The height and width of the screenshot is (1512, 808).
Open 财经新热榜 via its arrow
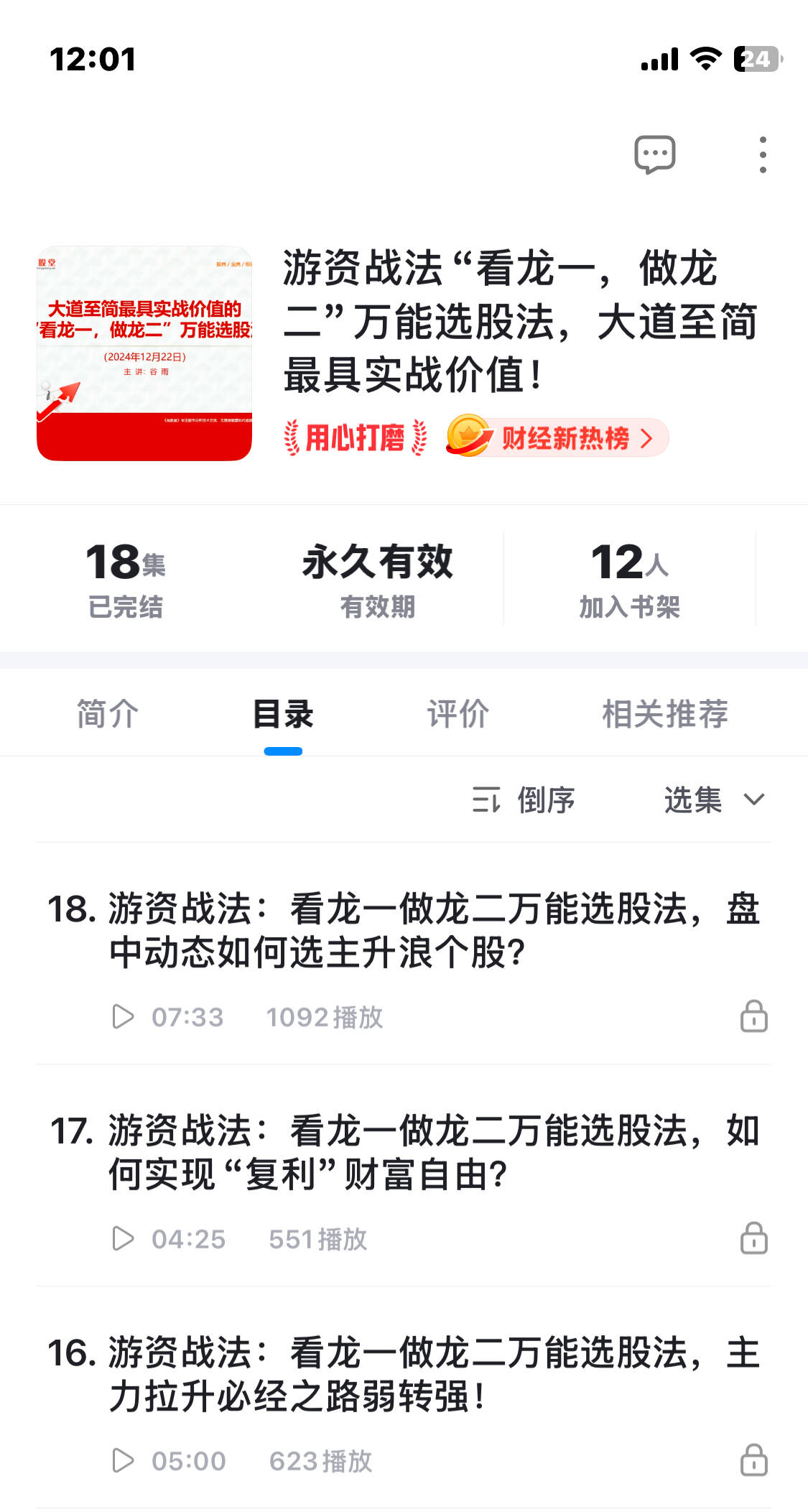point(645,439)
